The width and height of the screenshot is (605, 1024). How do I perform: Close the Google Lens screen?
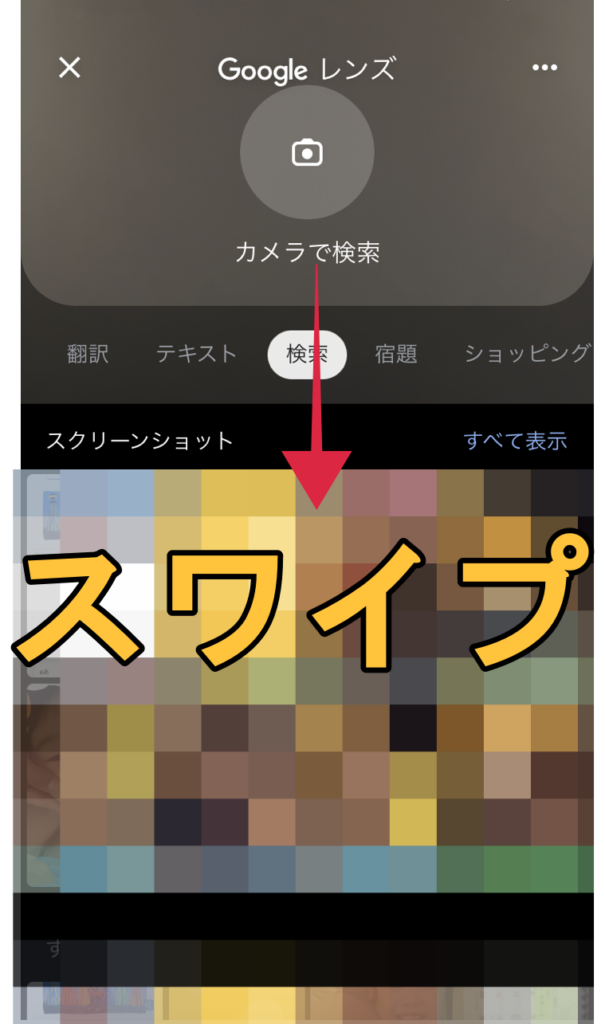pos(69,68)
